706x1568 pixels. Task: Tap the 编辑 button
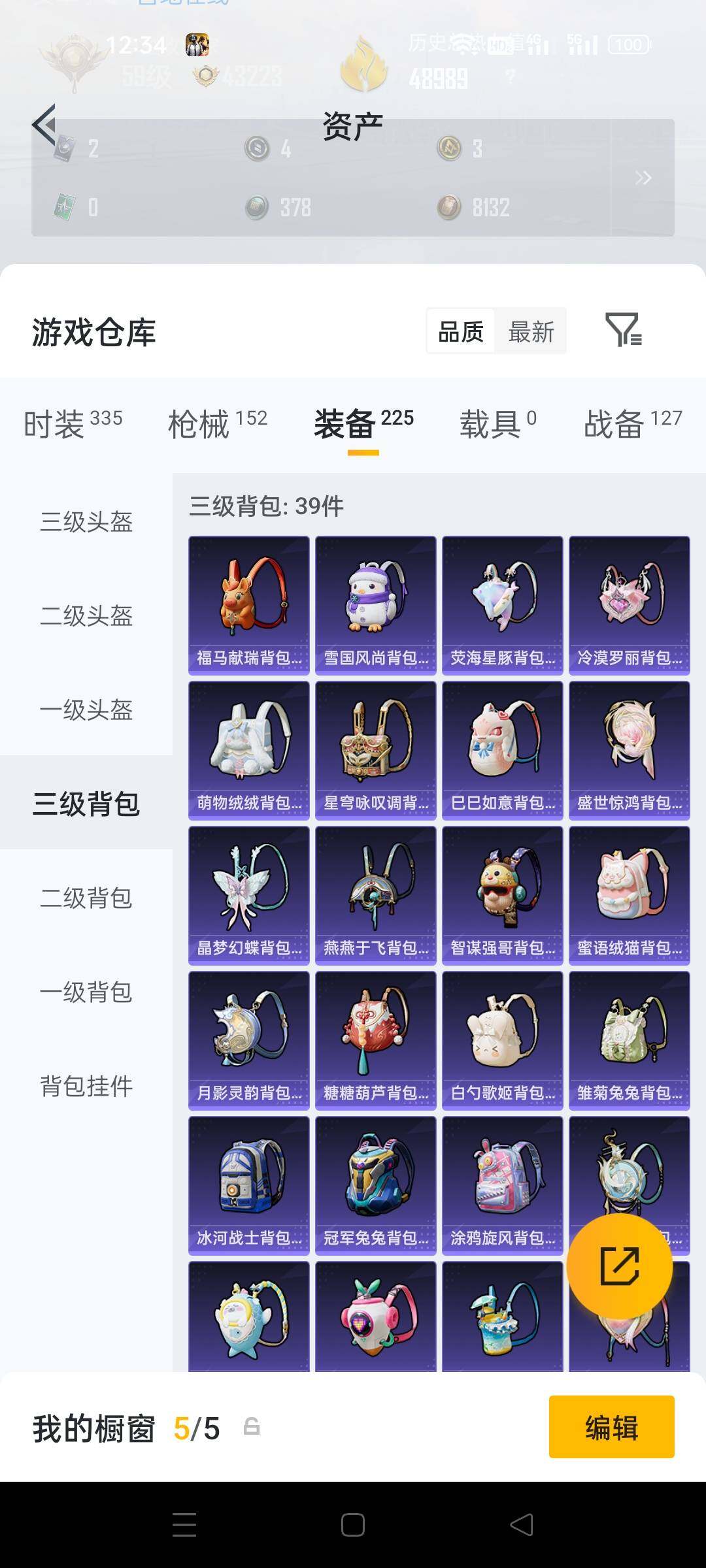point(611,1426)
